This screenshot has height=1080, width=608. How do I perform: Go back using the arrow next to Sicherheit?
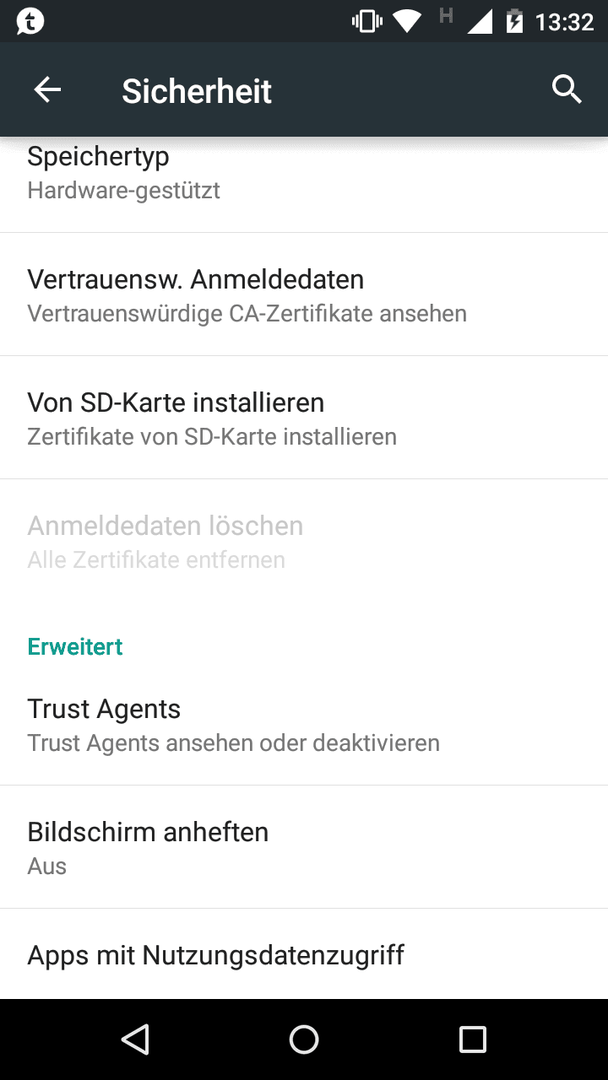point(48,90)
